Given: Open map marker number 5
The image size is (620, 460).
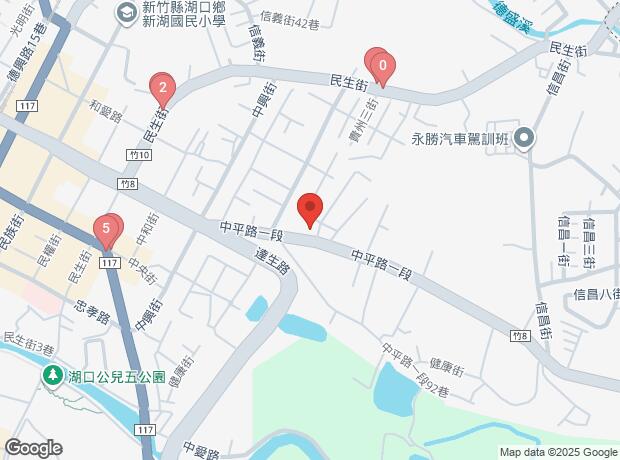Looking at the screenshot, I should (106, 231).
